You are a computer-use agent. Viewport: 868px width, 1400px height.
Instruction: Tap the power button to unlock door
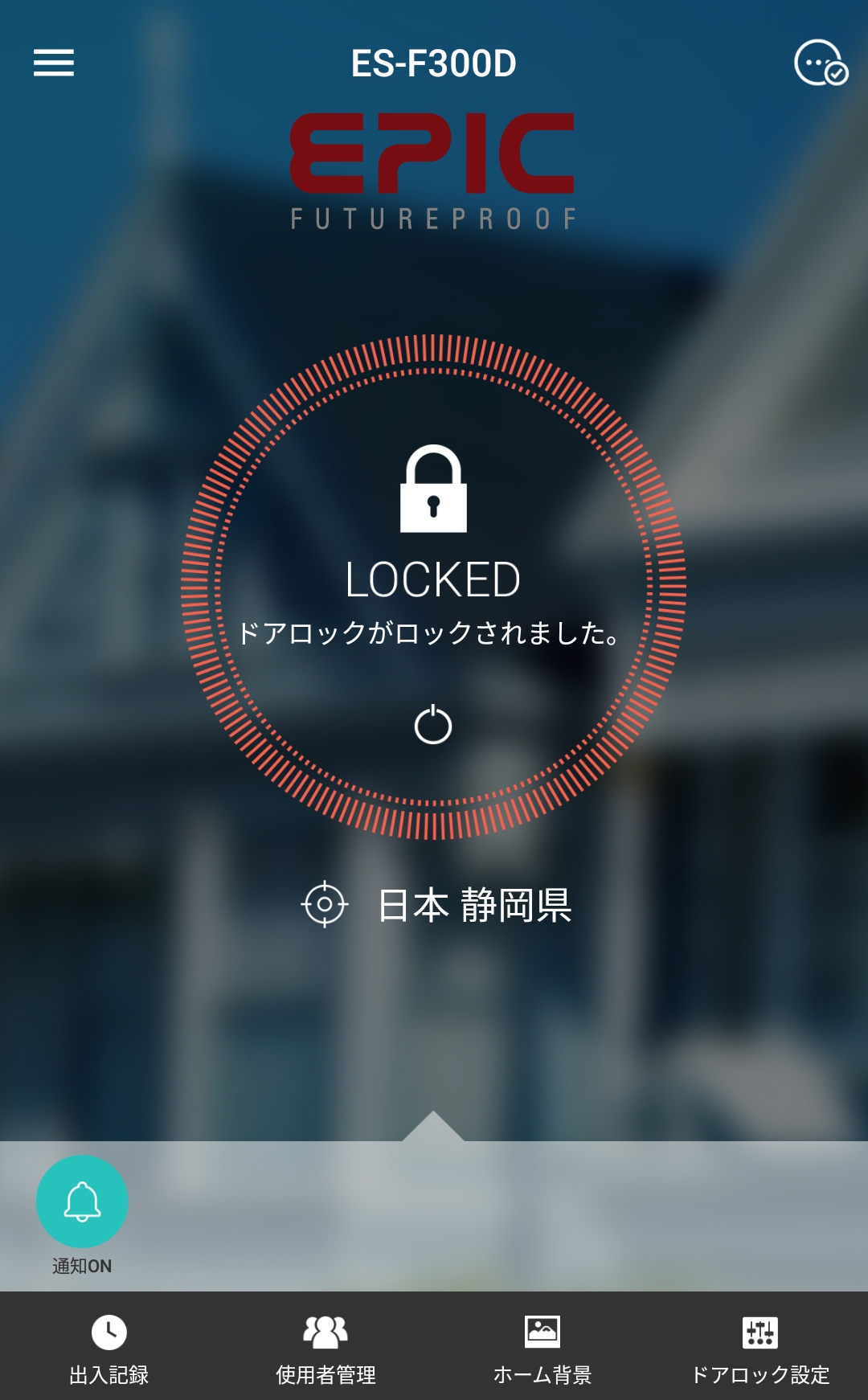[433, 725]
